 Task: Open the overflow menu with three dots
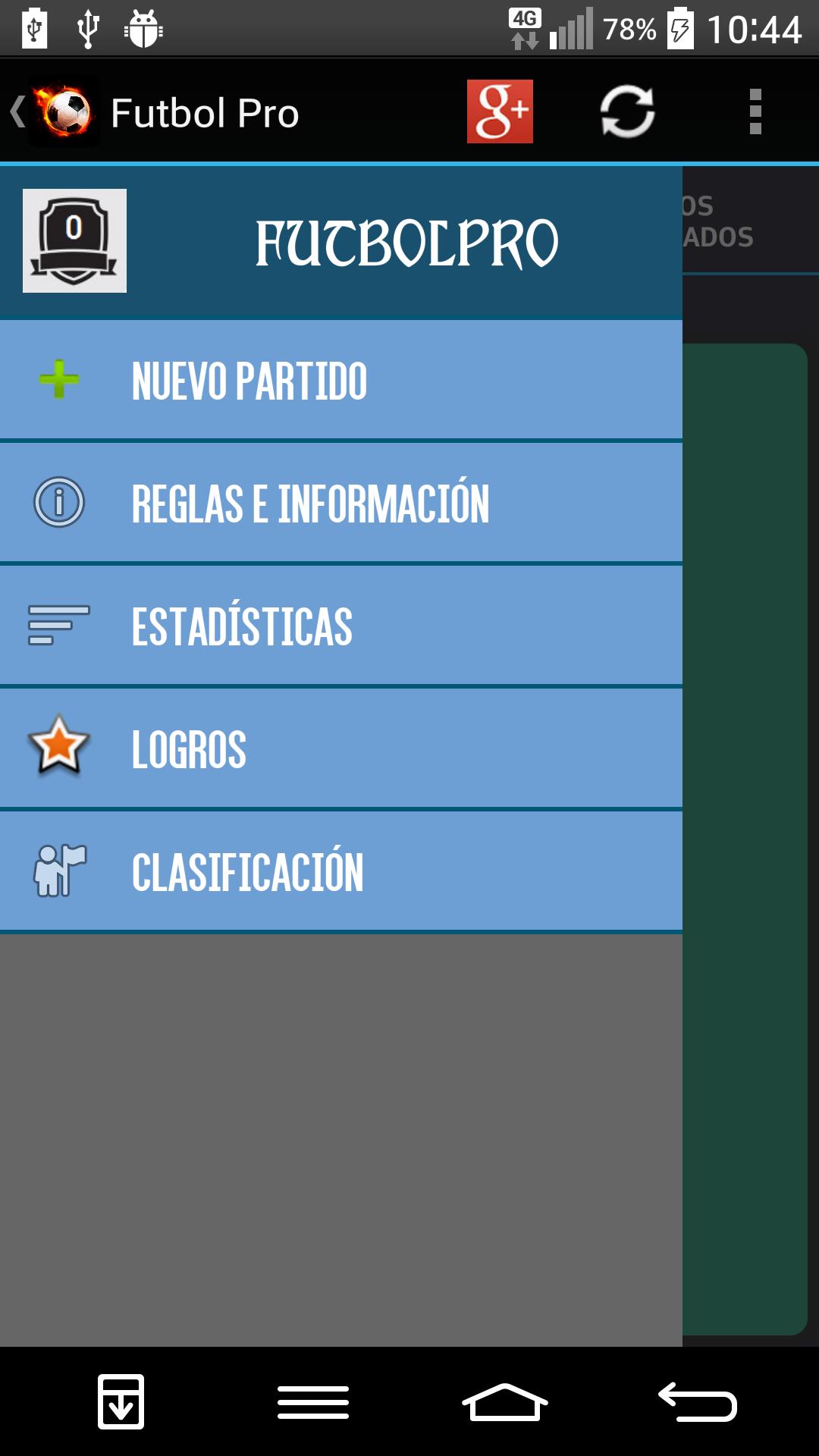(753, 111)
